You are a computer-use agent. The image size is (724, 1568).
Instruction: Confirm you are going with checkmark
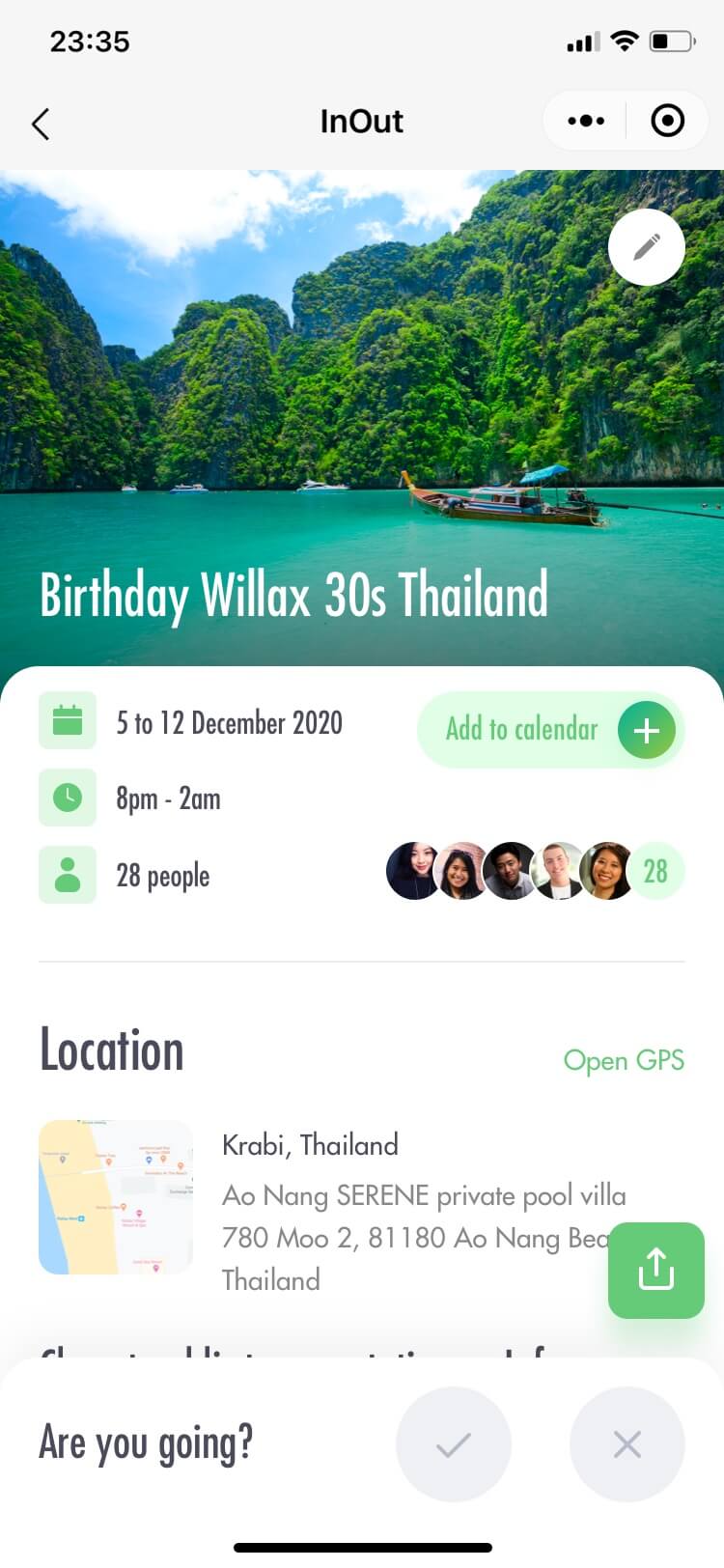point(453,1444)
